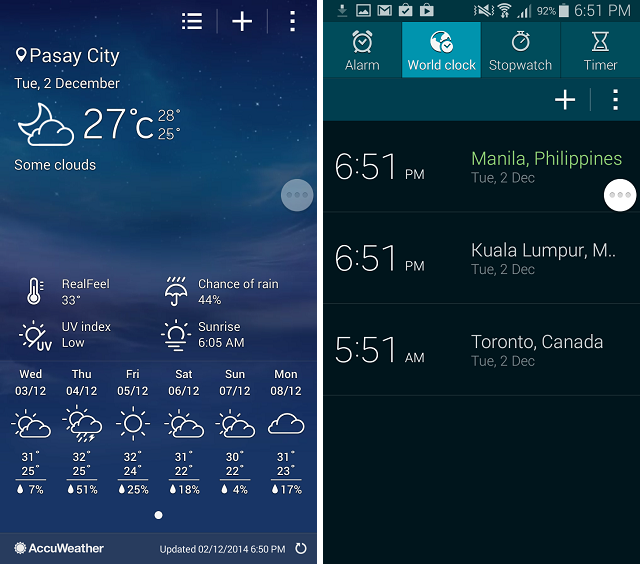The height and width of the screenshot is (564, 640).
Task: Open the world clock overflow menu
Action: point(615,99)
